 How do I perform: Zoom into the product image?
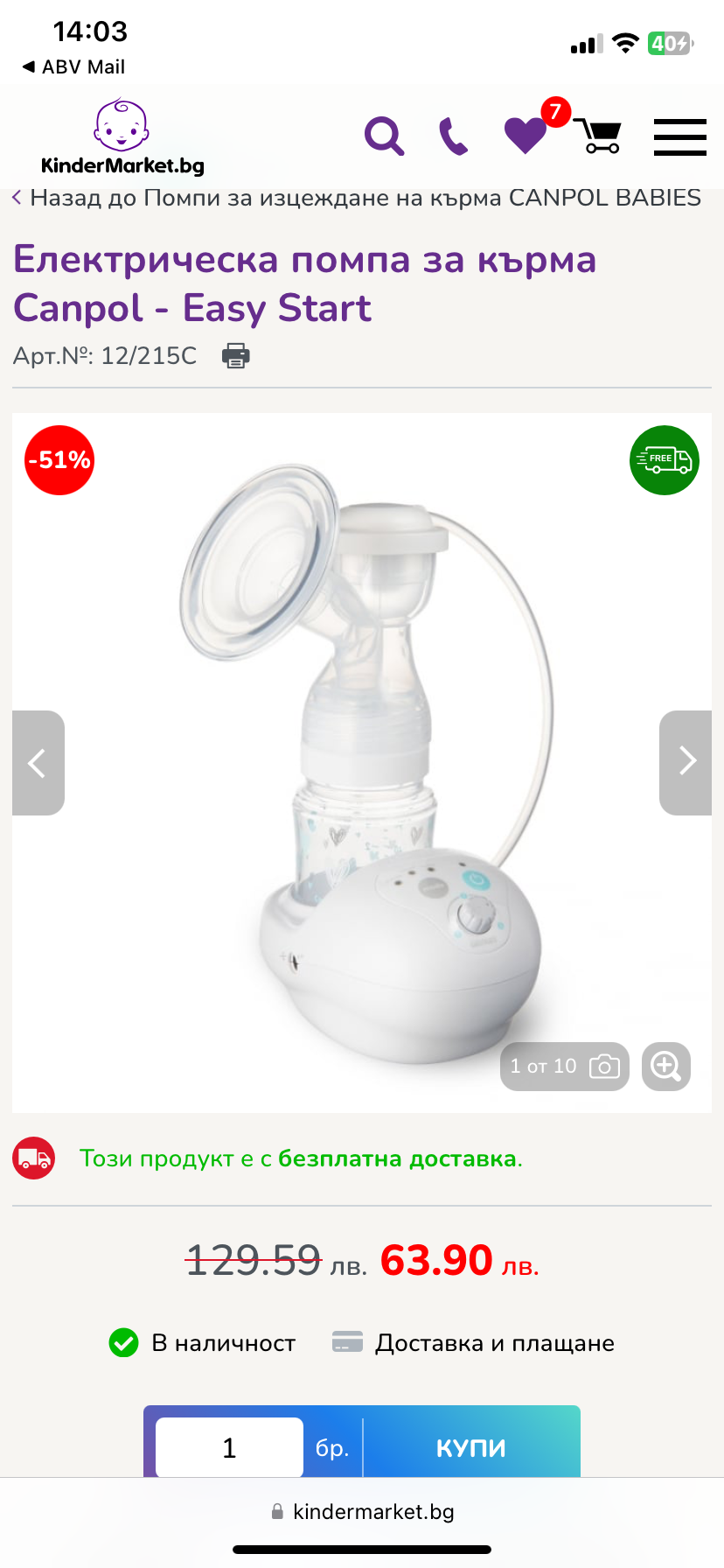tap(666, 1066)
